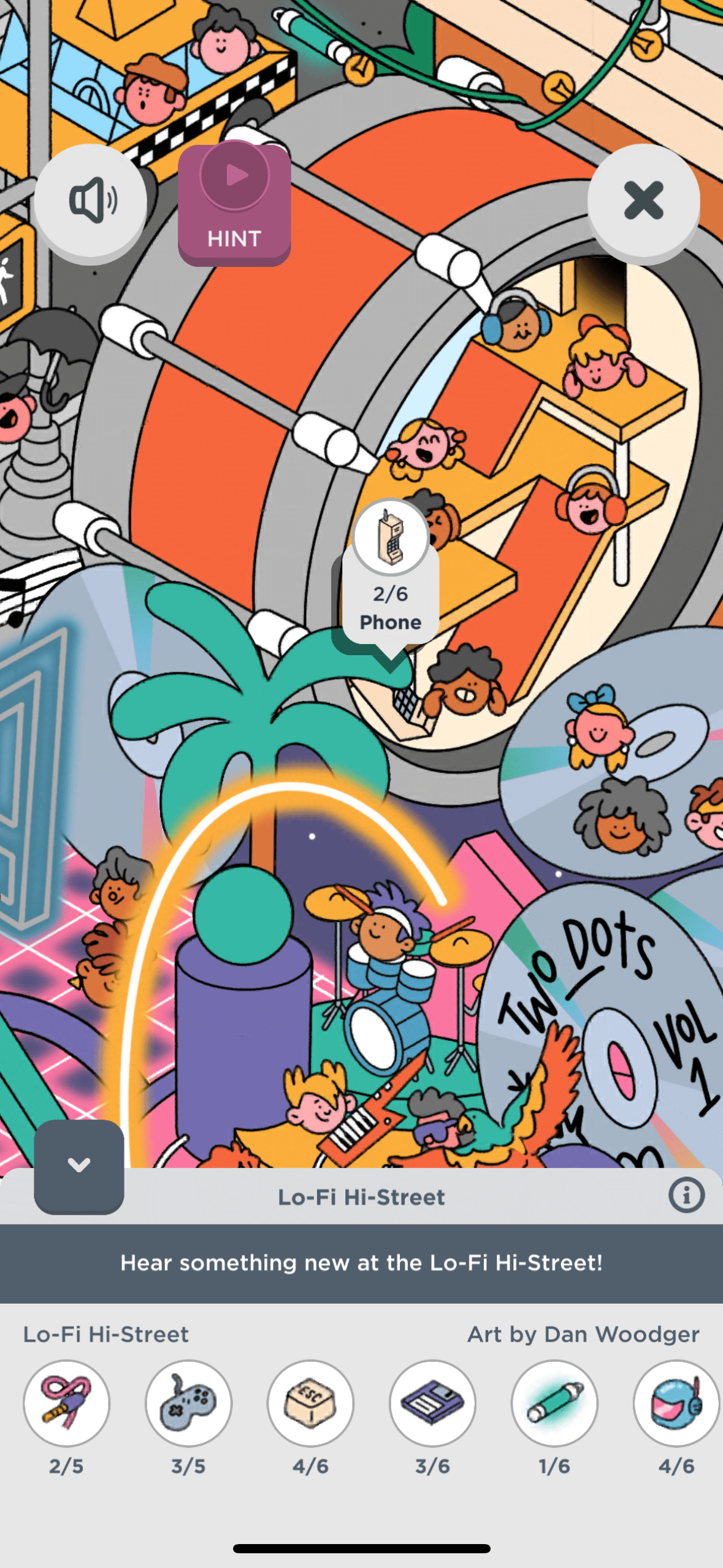Select the green glow stick item 1/6
Screen dimensions: 723x1568
[554, 1403]
